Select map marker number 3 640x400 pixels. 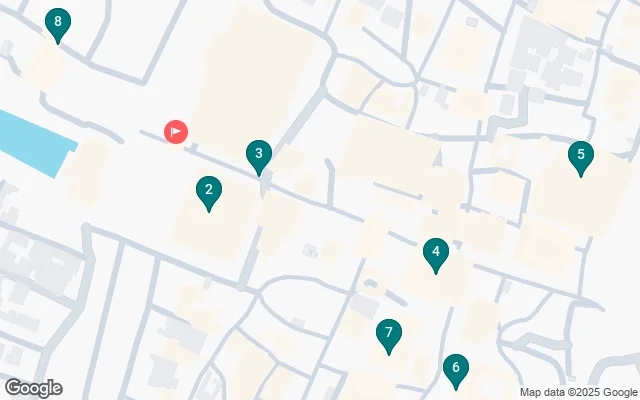pos(259,155)
